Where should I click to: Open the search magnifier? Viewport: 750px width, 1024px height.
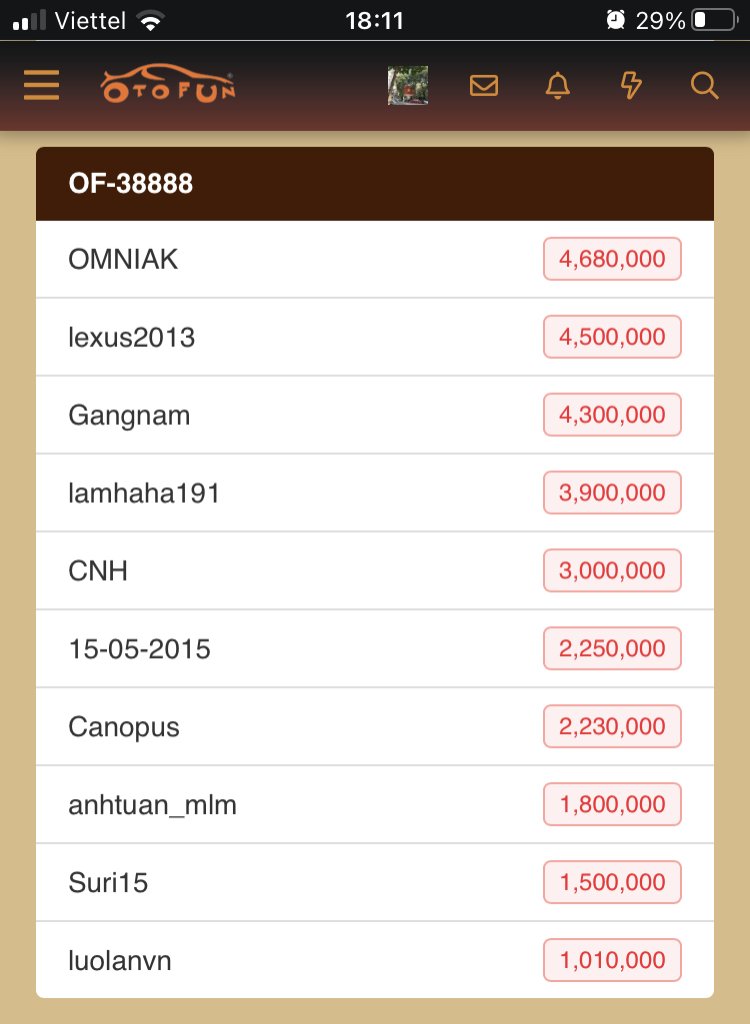click(x=704, y=86)
